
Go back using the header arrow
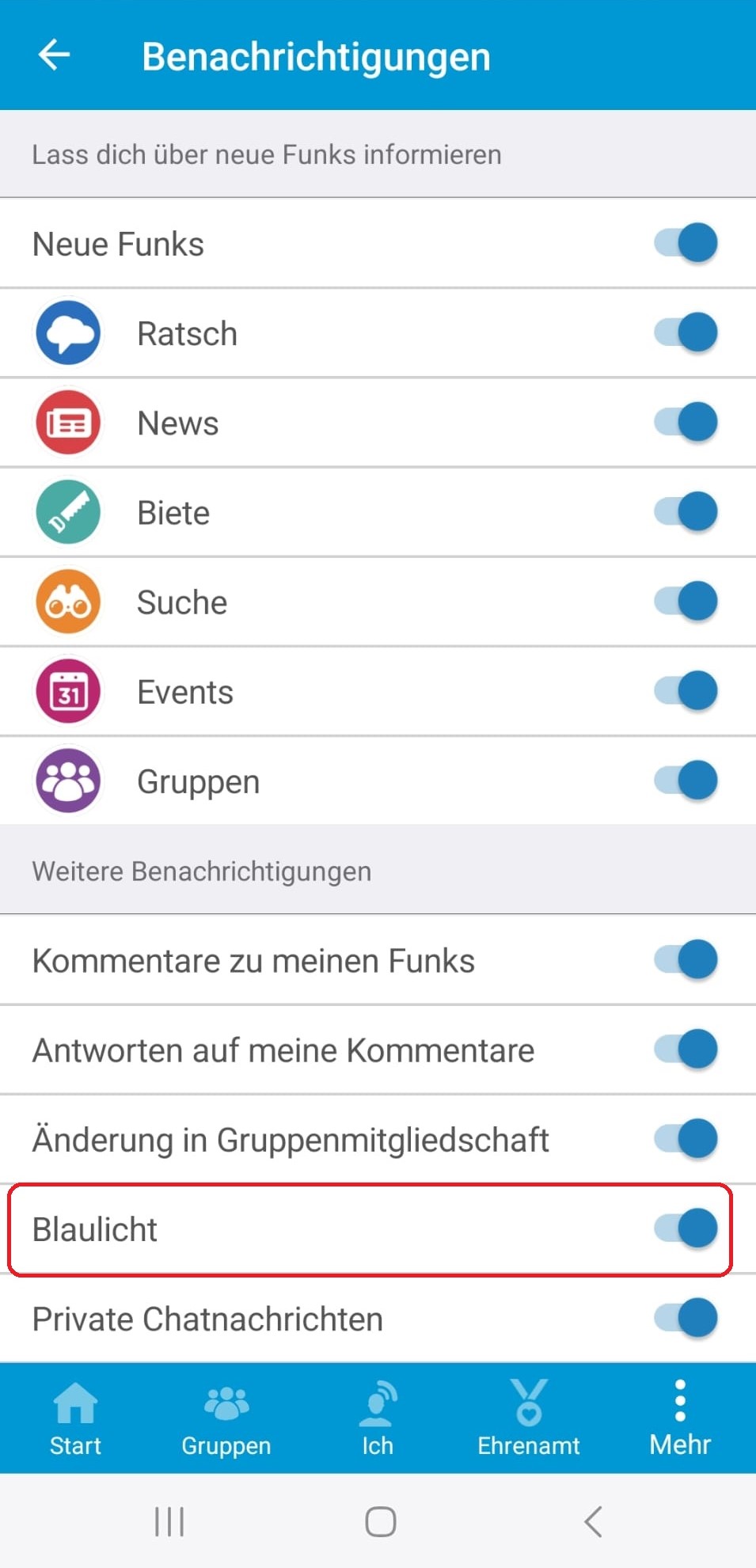tap(54, 55)
